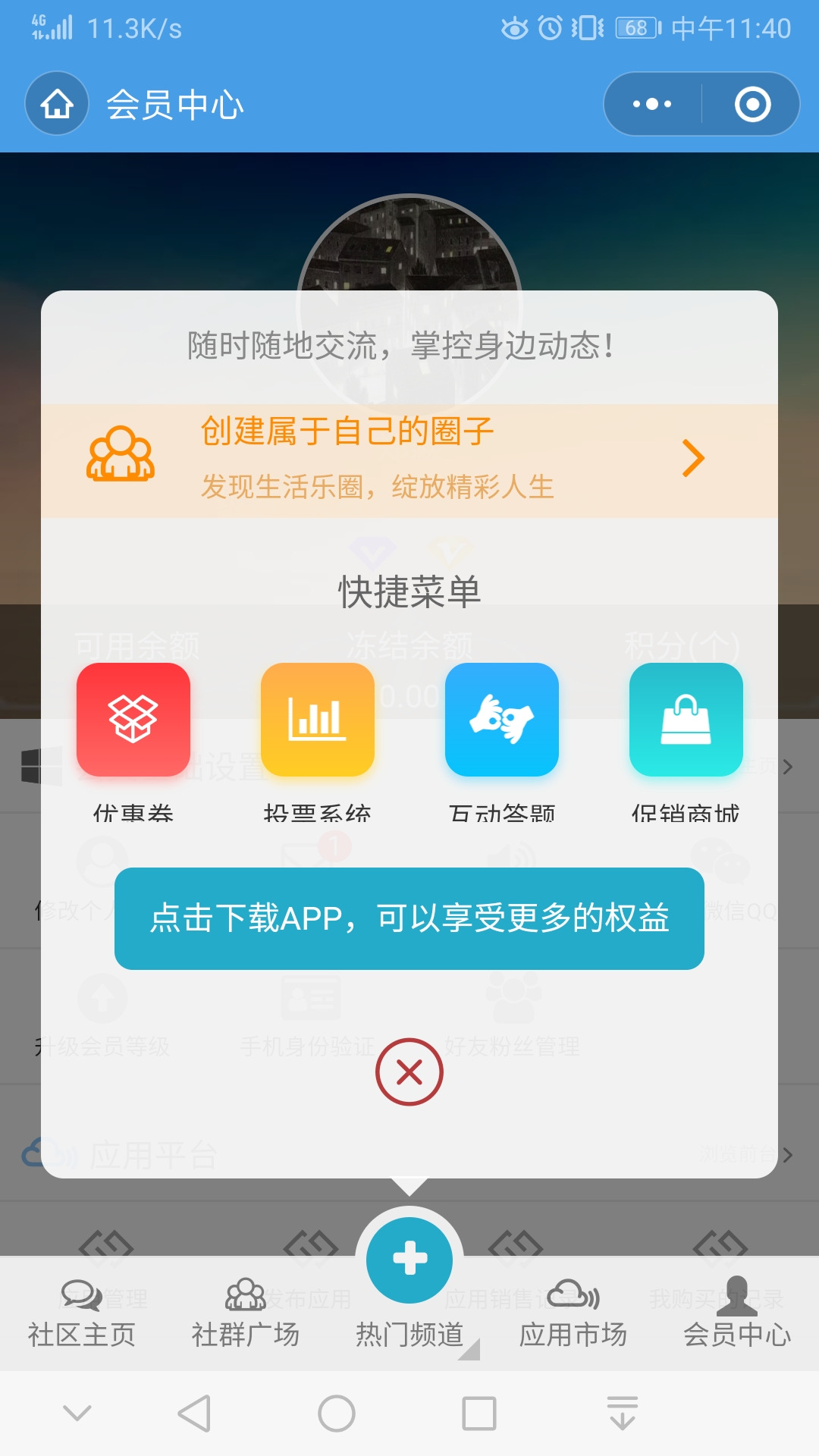Dismiss the quick menu popup
The width and height of the screenshot is (819, 1456).
click(x=409, y=1072)
